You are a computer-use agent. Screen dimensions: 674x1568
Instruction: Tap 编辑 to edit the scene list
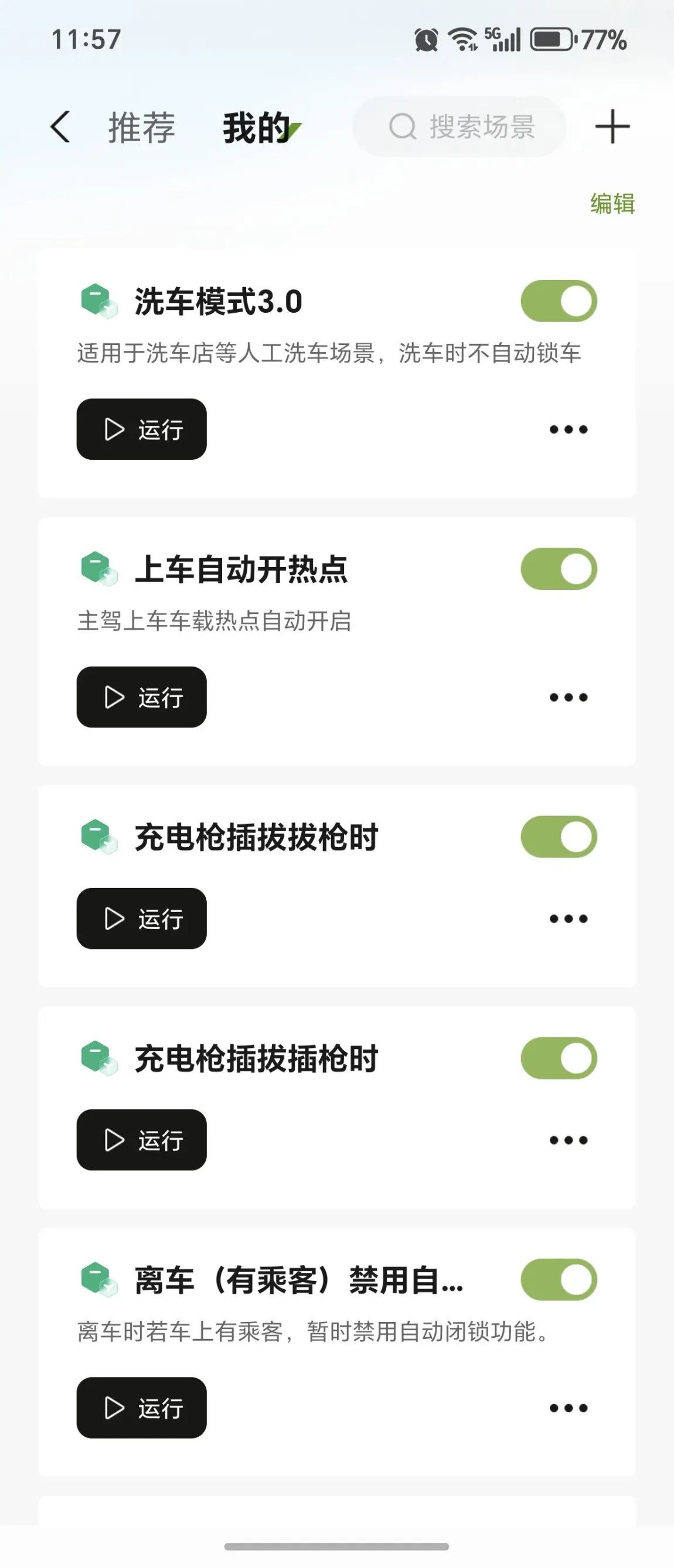tap(612, 203)
